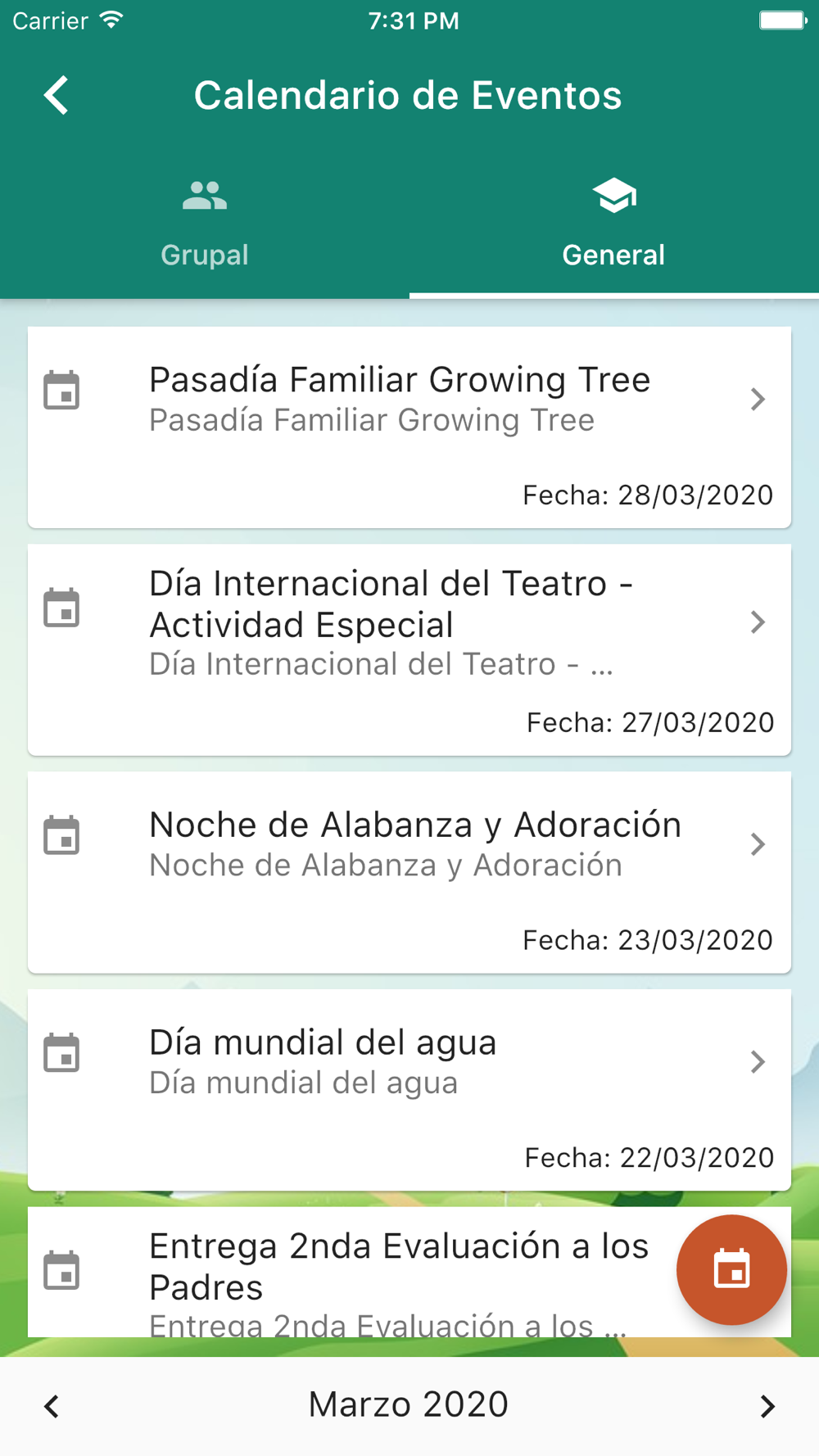Switch to the Grupal tab
The height and width of the screenshot is (1456, 819).
[x=205, y=224]
